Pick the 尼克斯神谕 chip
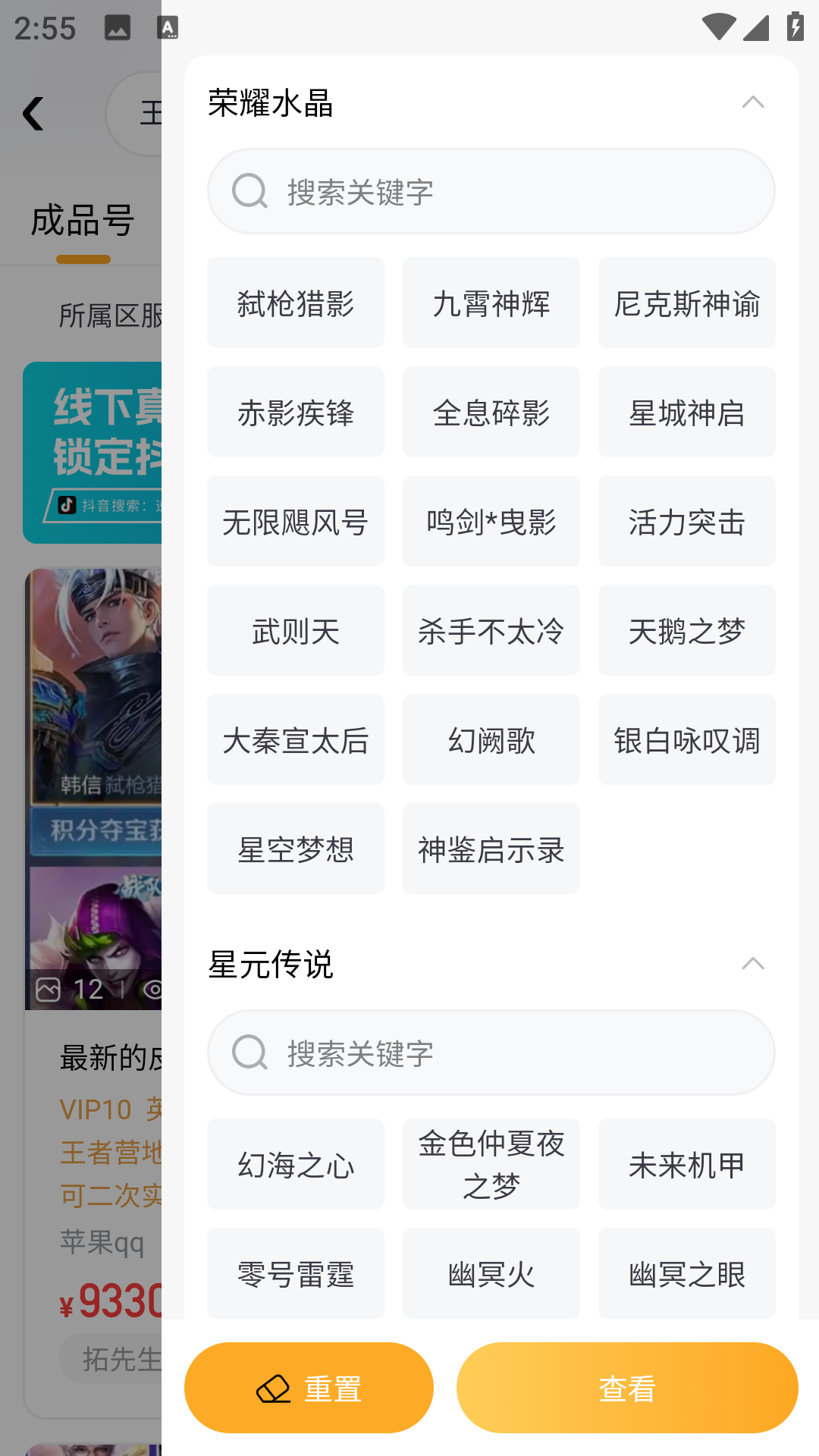 pos(686,303)
